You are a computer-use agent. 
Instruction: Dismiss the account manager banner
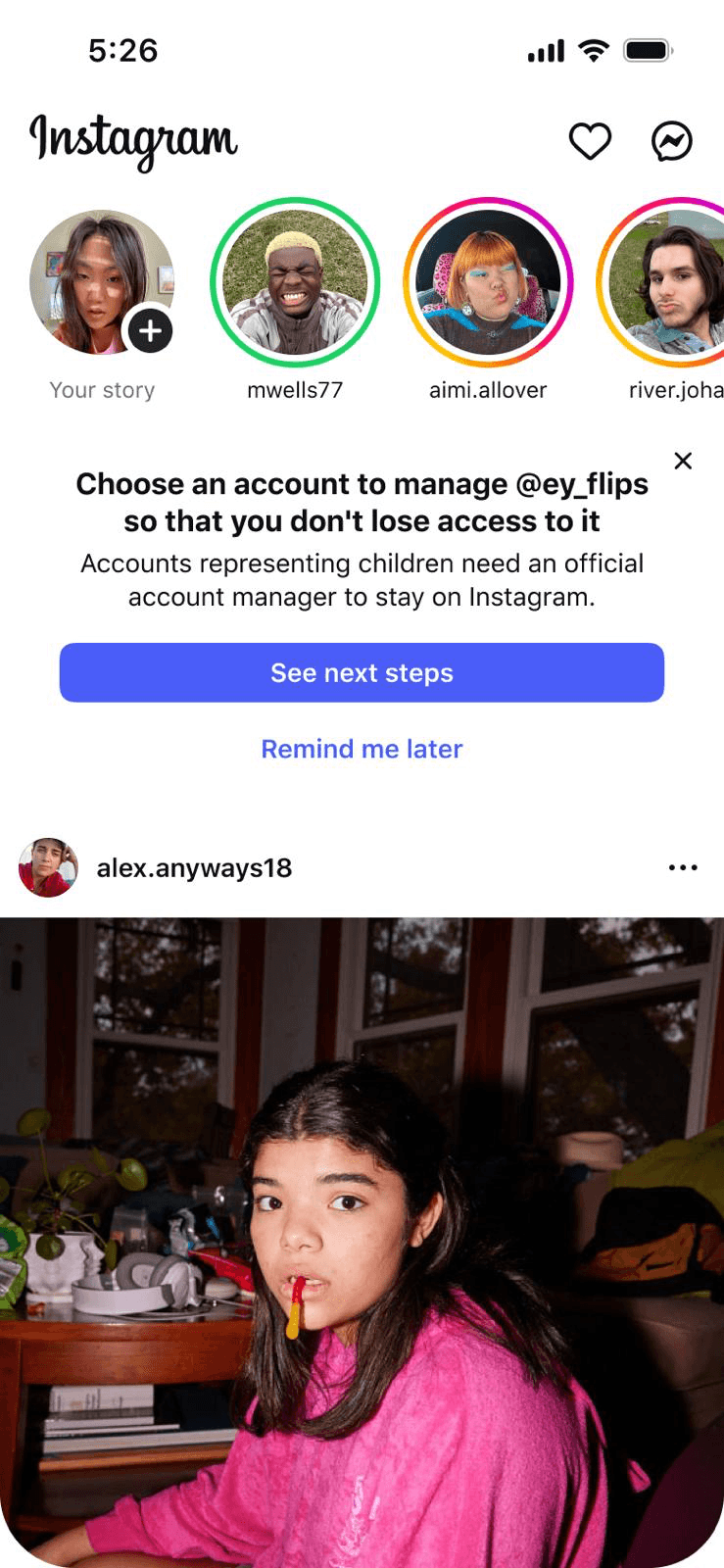(x=683, y=461)
